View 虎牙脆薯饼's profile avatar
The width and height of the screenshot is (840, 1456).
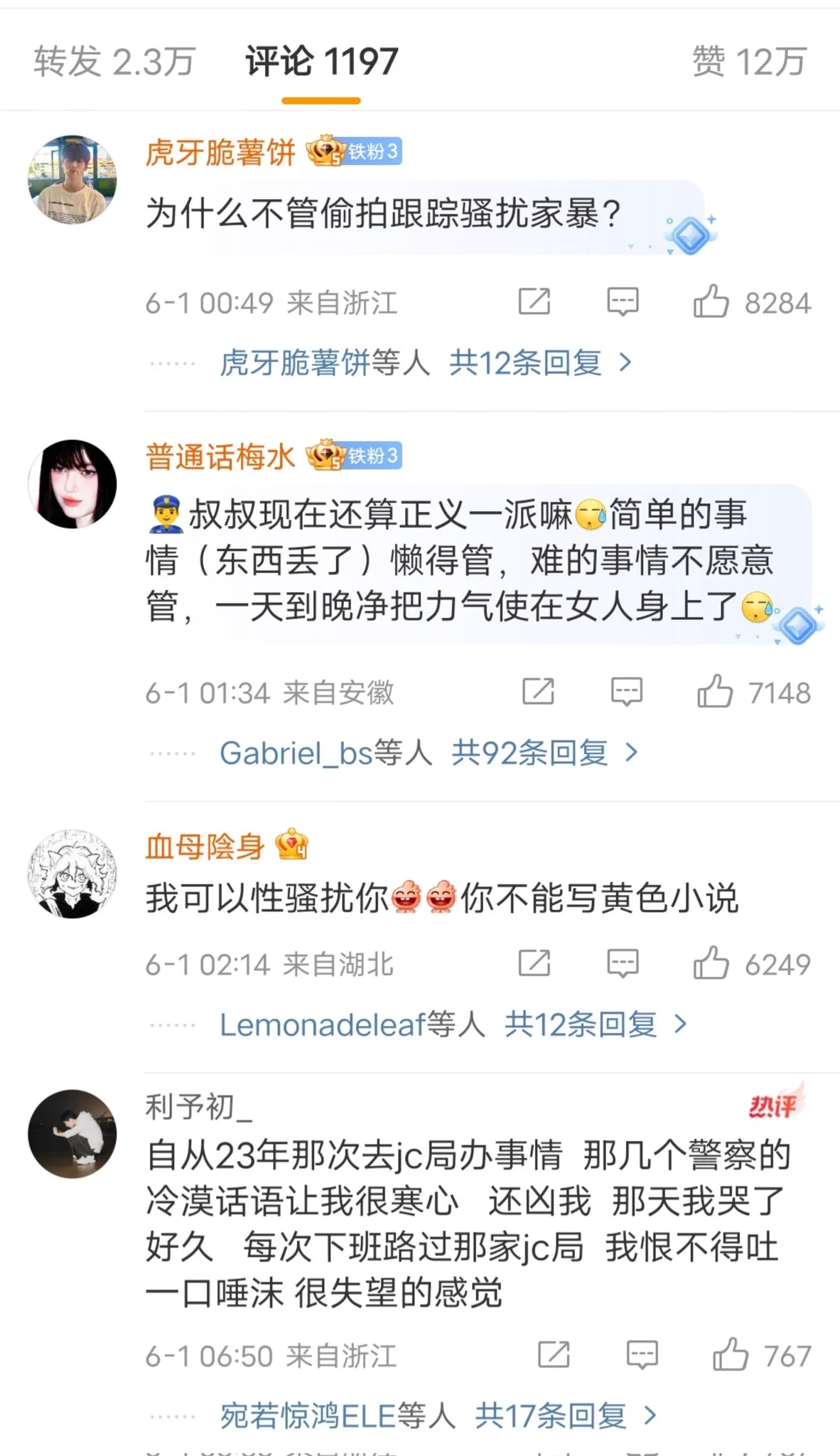[x=72, y=180]
